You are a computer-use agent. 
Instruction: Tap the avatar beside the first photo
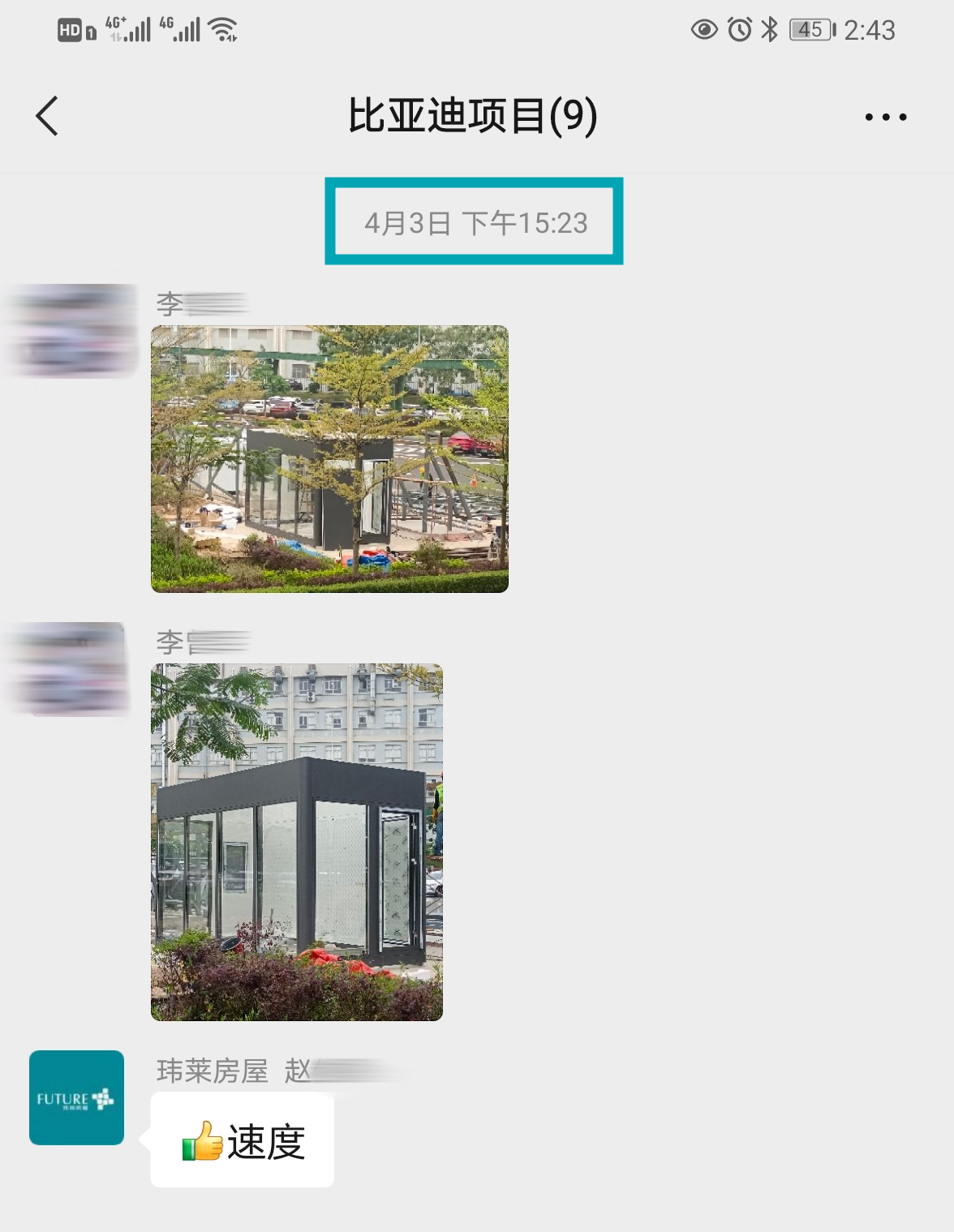tap(75, 330)
